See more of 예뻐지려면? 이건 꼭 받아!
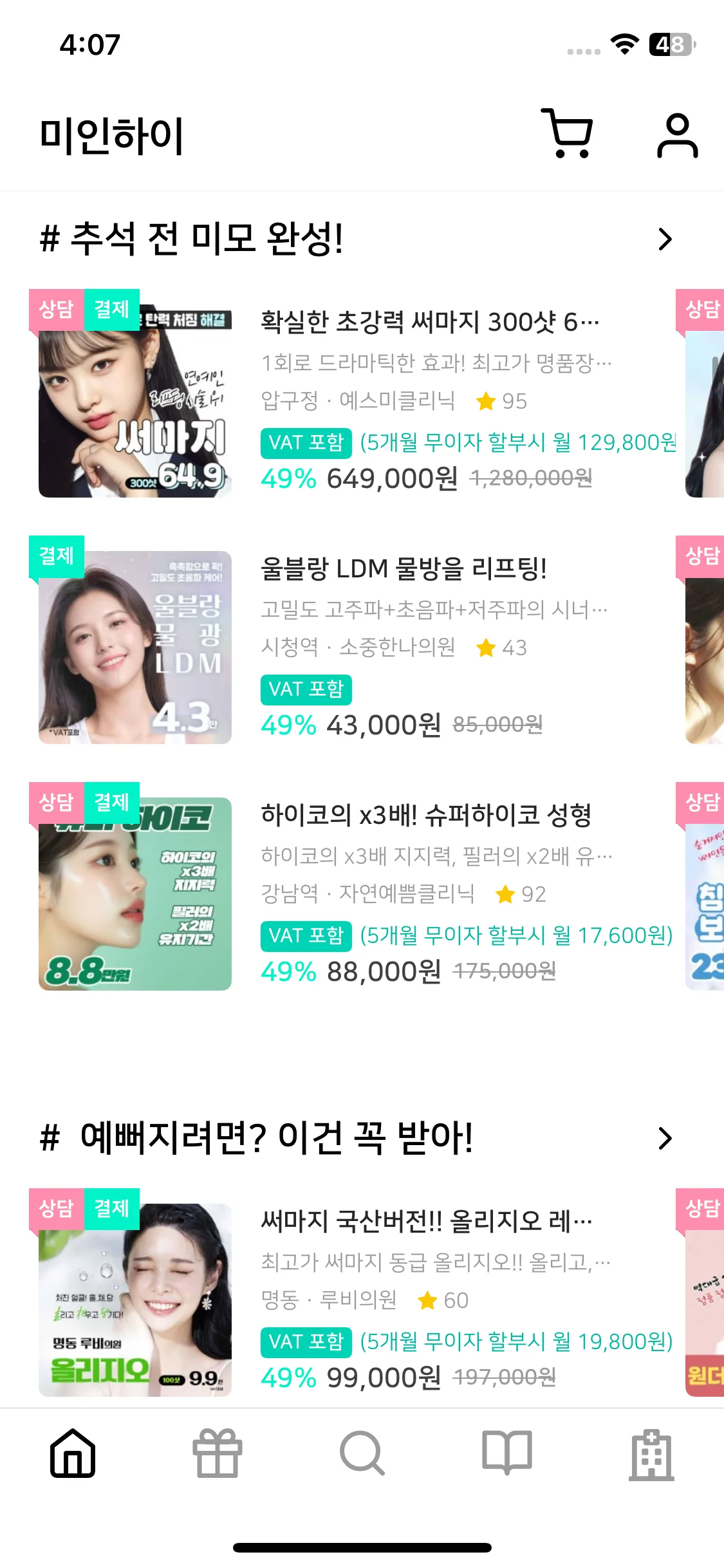The image size is (724, 1568). coord(665,1139)
